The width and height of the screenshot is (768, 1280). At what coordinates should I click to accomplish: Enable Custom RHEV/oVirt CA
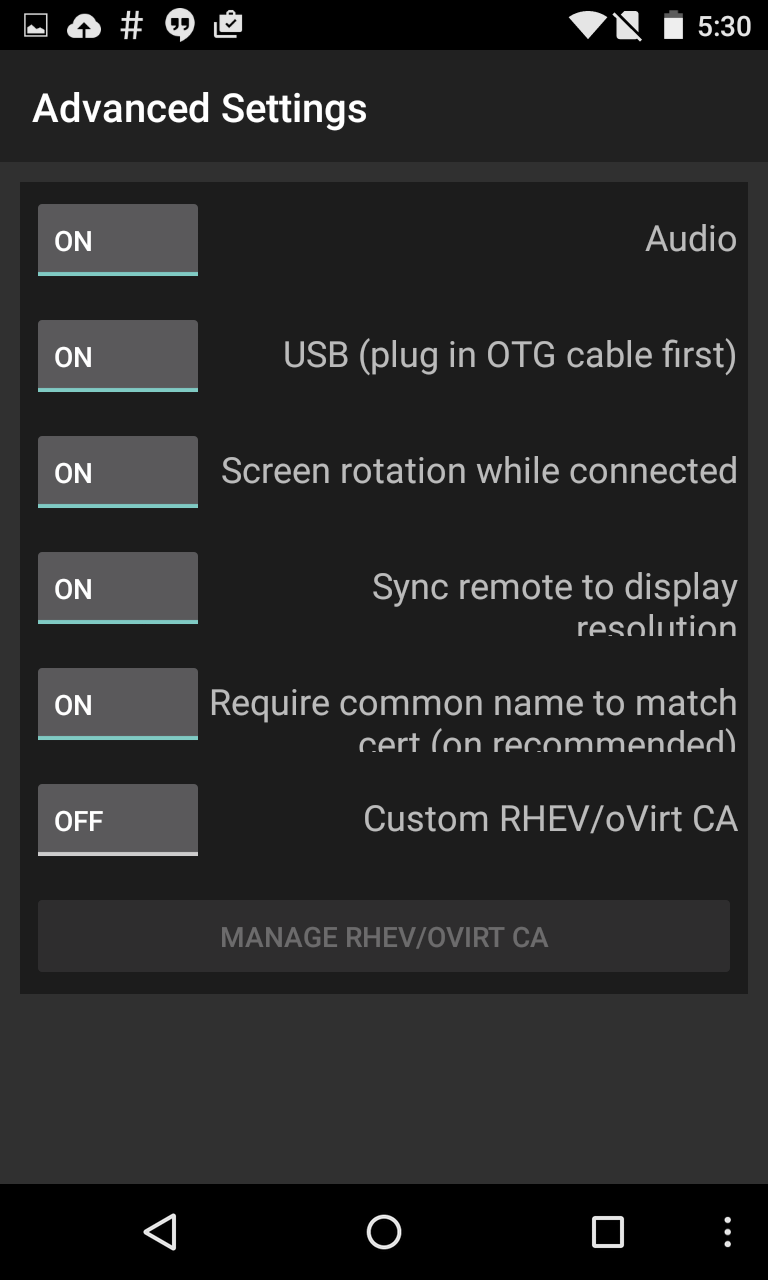(117, 820)
